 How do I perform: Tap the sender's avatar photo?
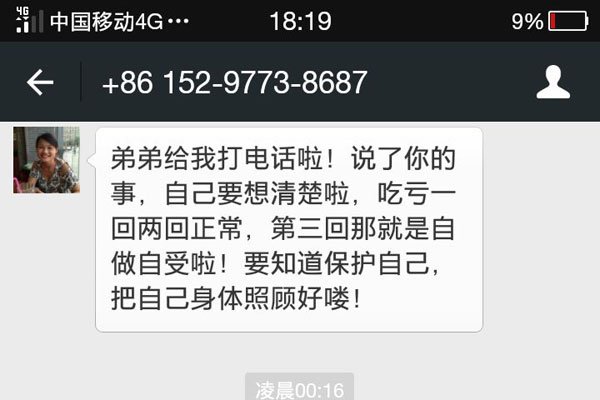click(46, 160)
